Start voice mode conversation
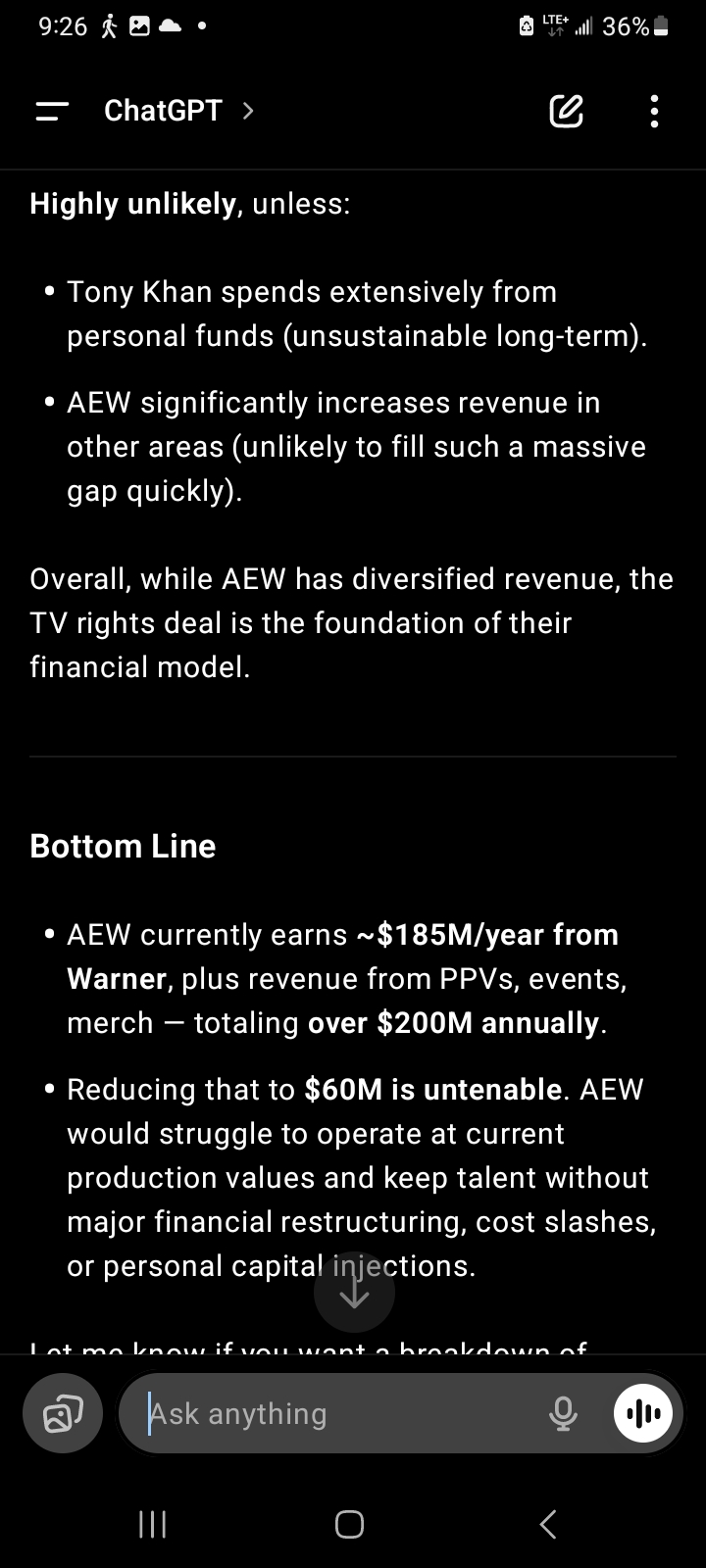 pyautogui.click(x=643, y=1413)
